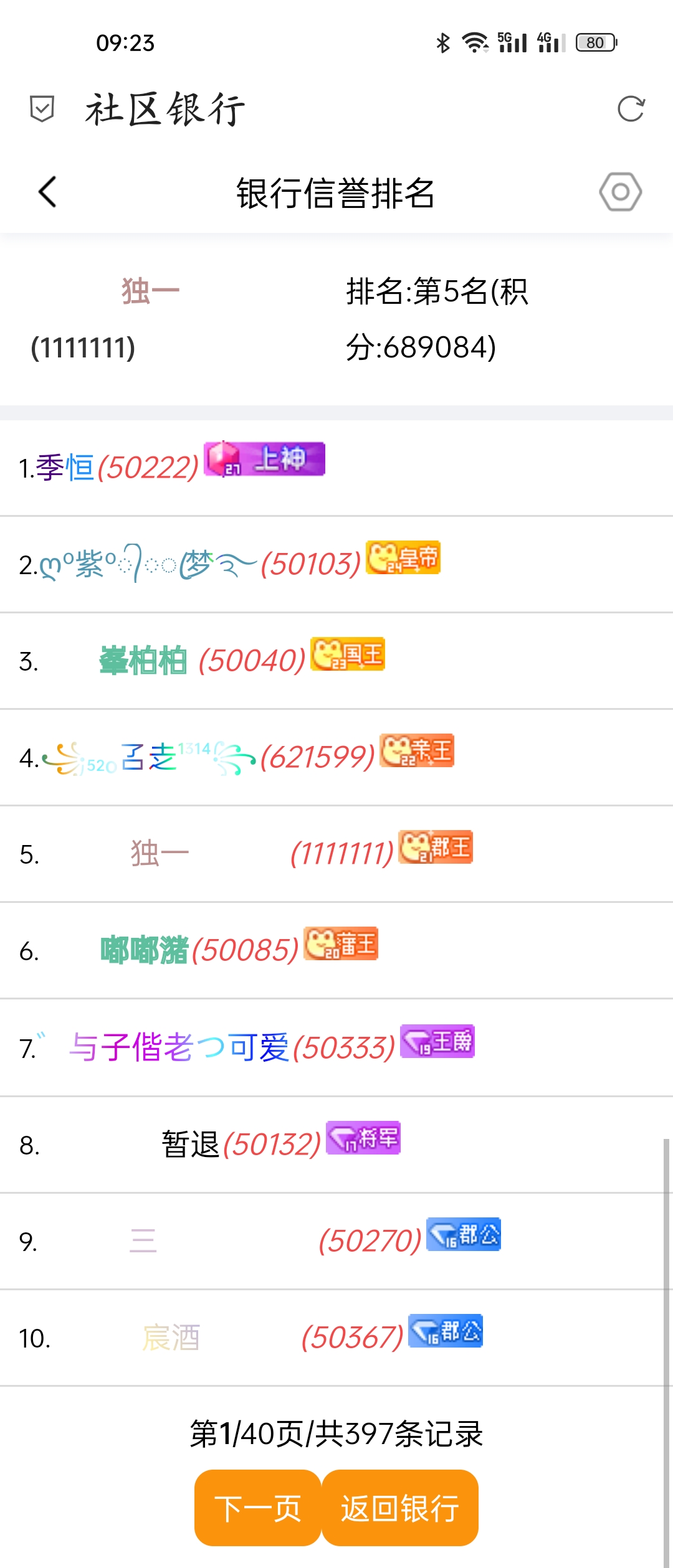Tap the shield icon beside 社区银行
The width and height of the screenshot is (673, 1568).
(x=42, y=109)
